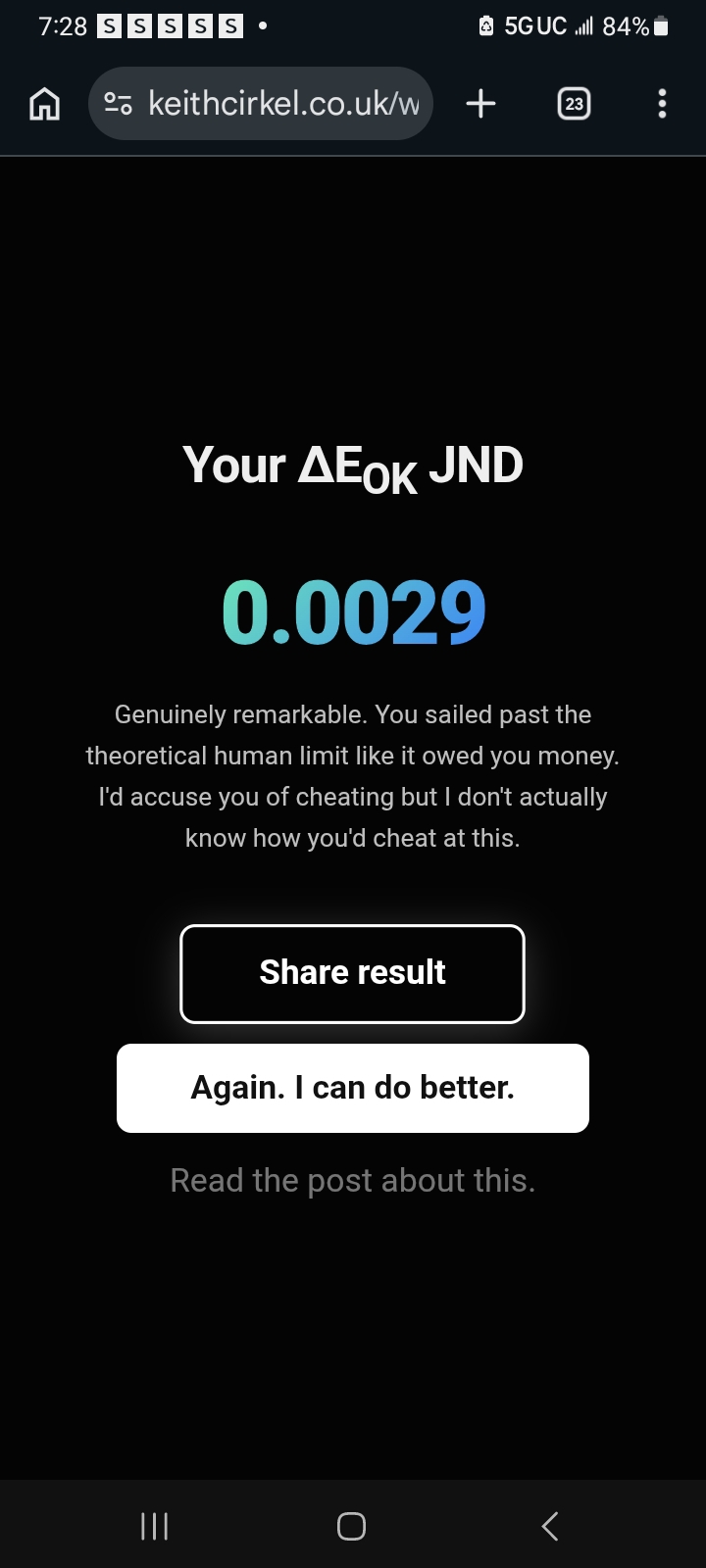Viewport: 706px width, 1568px height.
Task: Share result of the JND test
Action: (352, 973)
